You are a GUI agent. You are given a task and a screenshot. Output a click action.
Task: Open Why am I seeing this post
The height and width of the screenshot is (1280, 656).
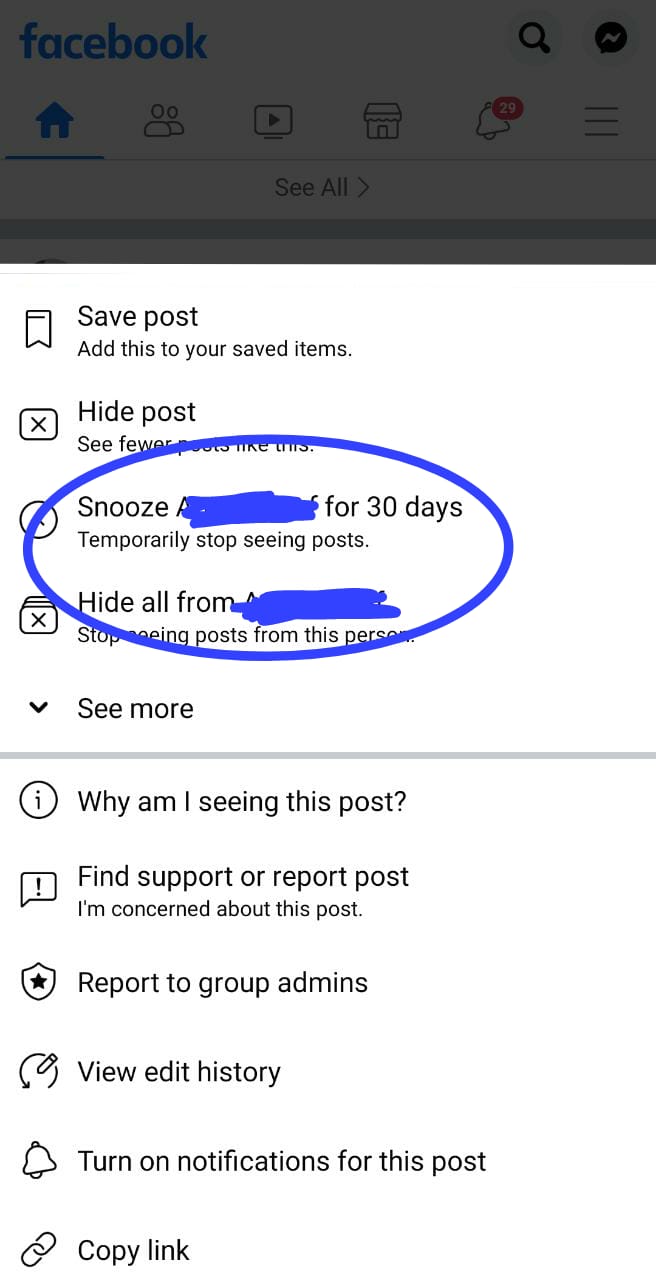pos(241,801)
